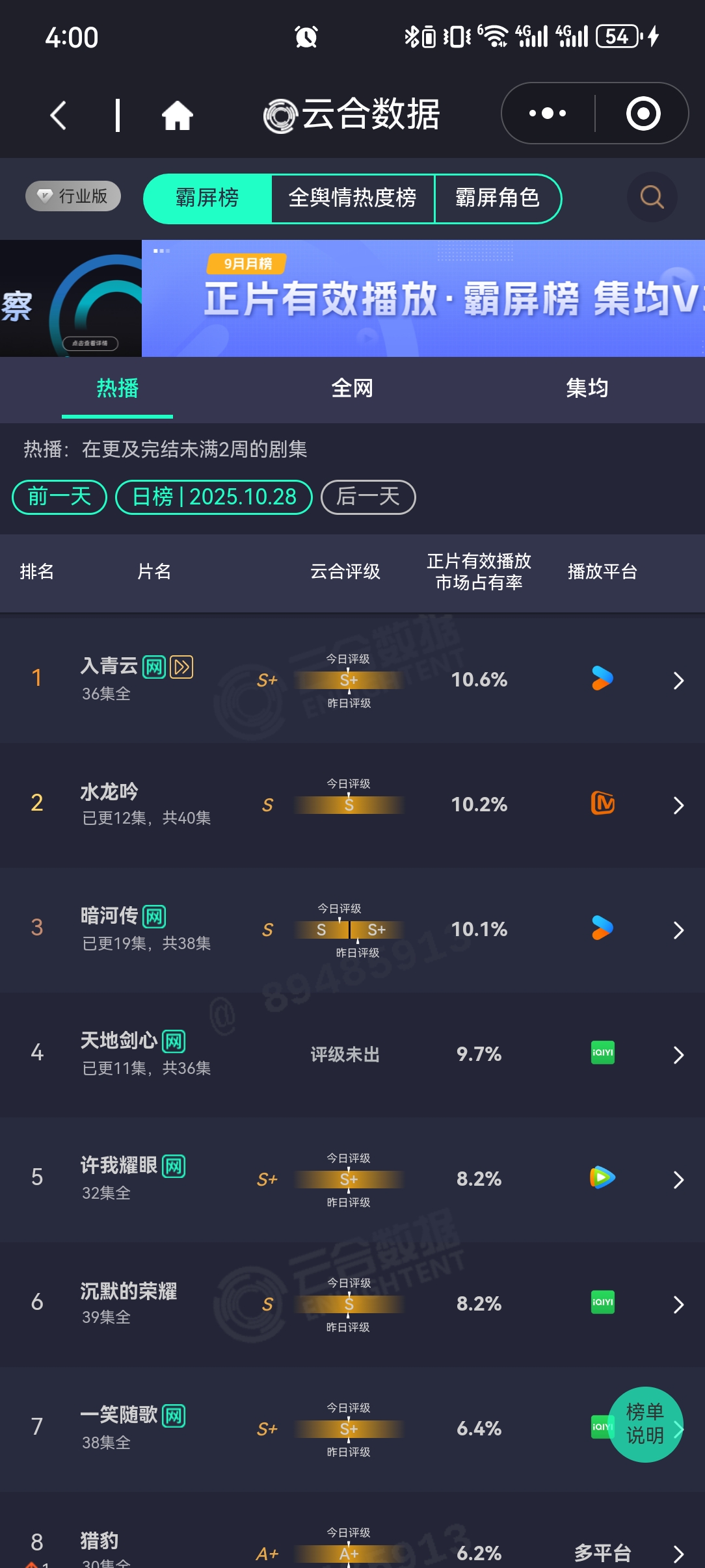Switch to the 全舆情热度榜 tab
This screenshot has height=1568, width=705.
coord(352,198)
